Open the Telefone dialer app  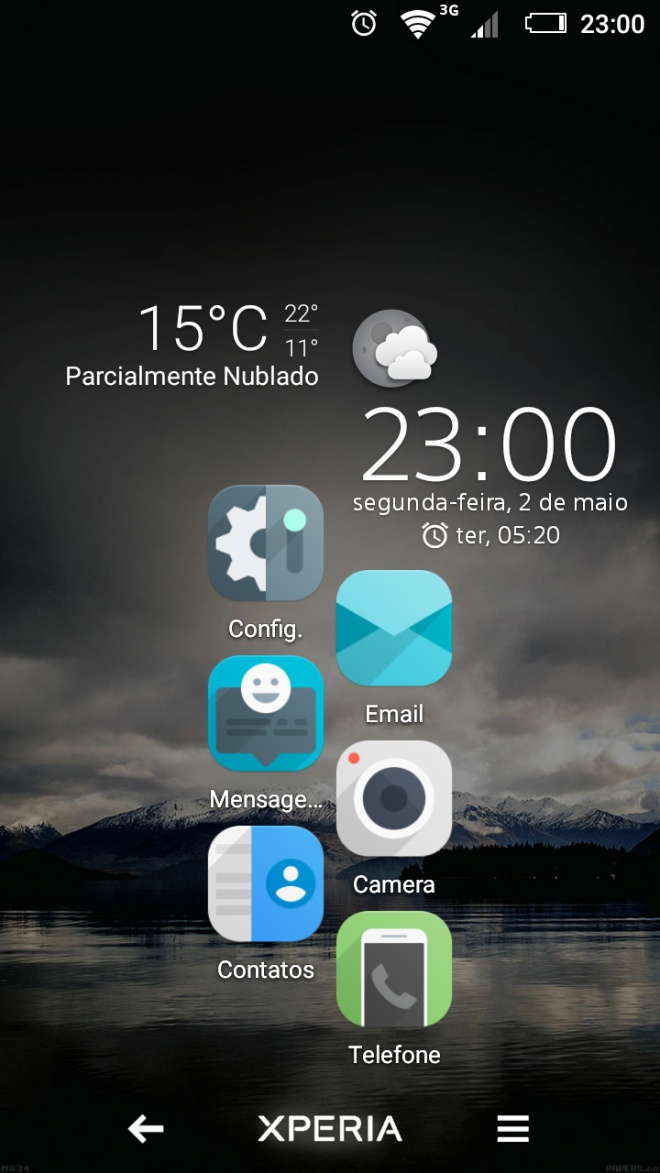[394, 969]
